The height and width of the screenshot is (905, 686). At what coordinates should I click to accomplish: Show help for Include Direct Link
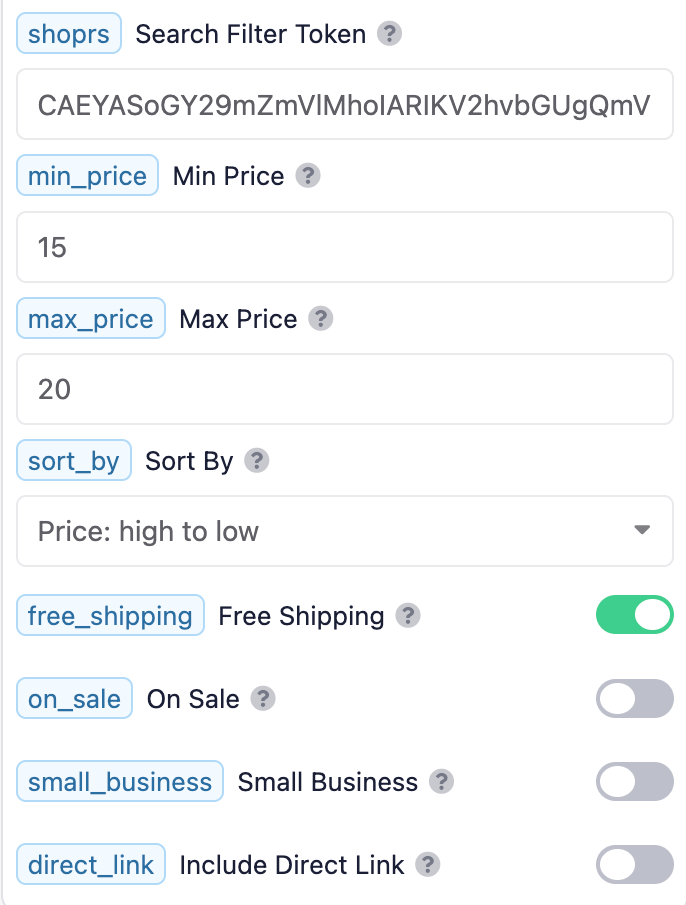click(428, 864)
